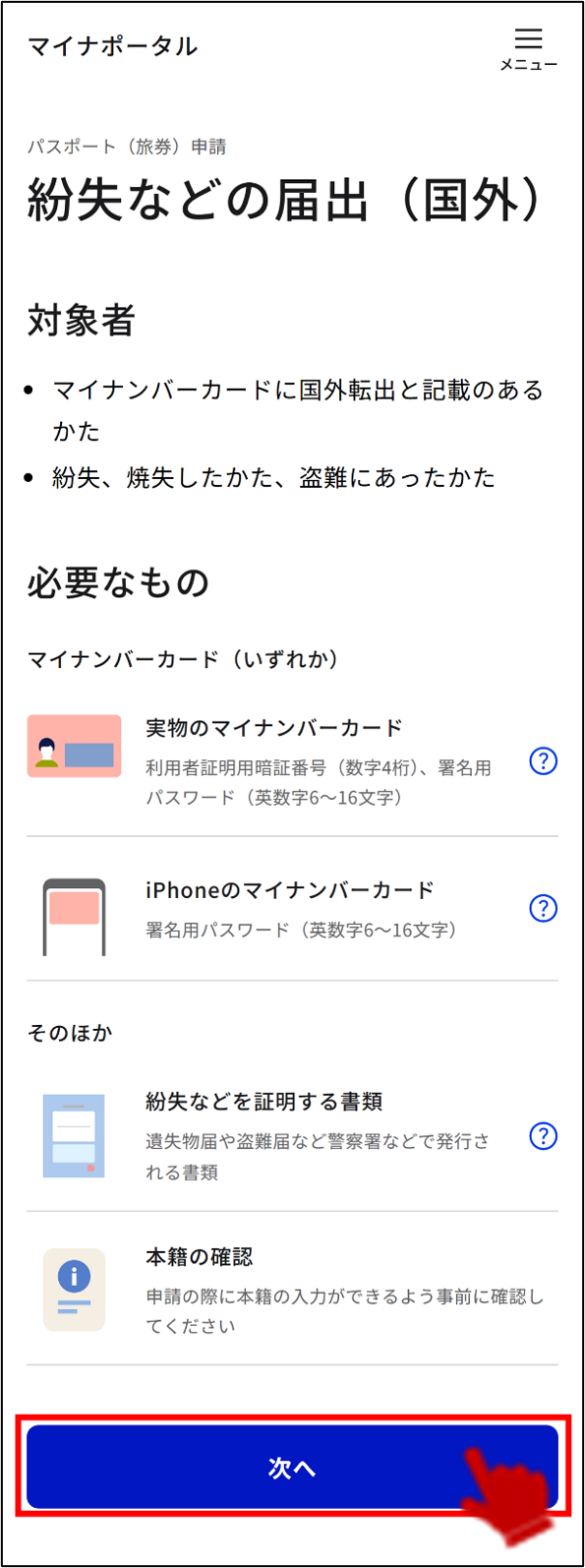585x1568 pixels.
Task: Open help for 実物のマイナンバーカード
Action: tap(544, 761)
